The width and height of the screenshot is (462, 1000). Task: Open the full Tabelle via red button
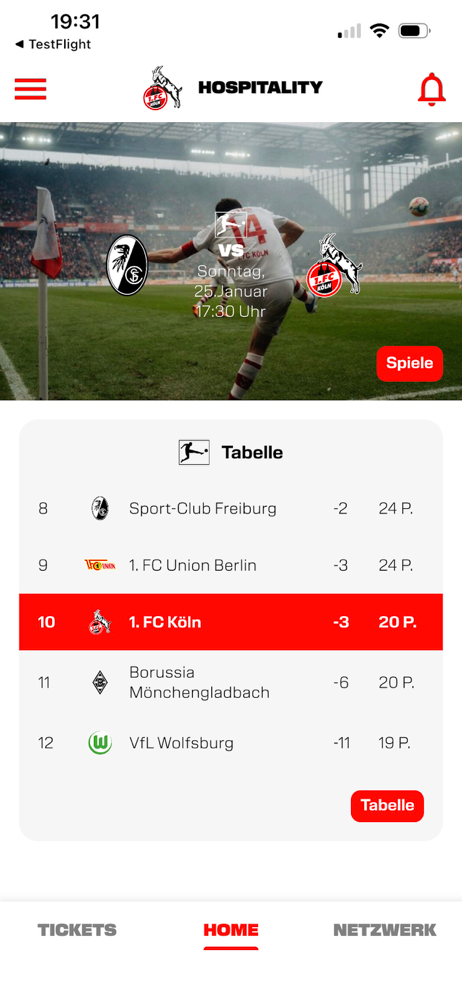tap(387, 805)
